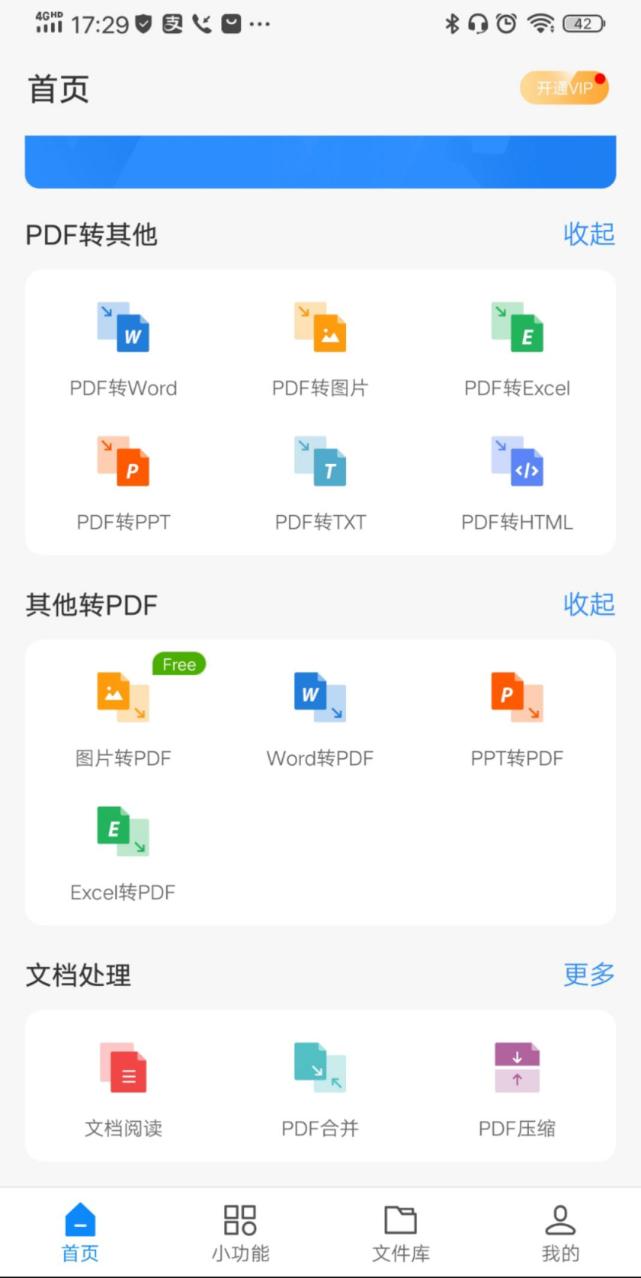This screenshot has height=1278, width=641.
Task: Switch to the 小功能 tab
Action: [240, 1233]
